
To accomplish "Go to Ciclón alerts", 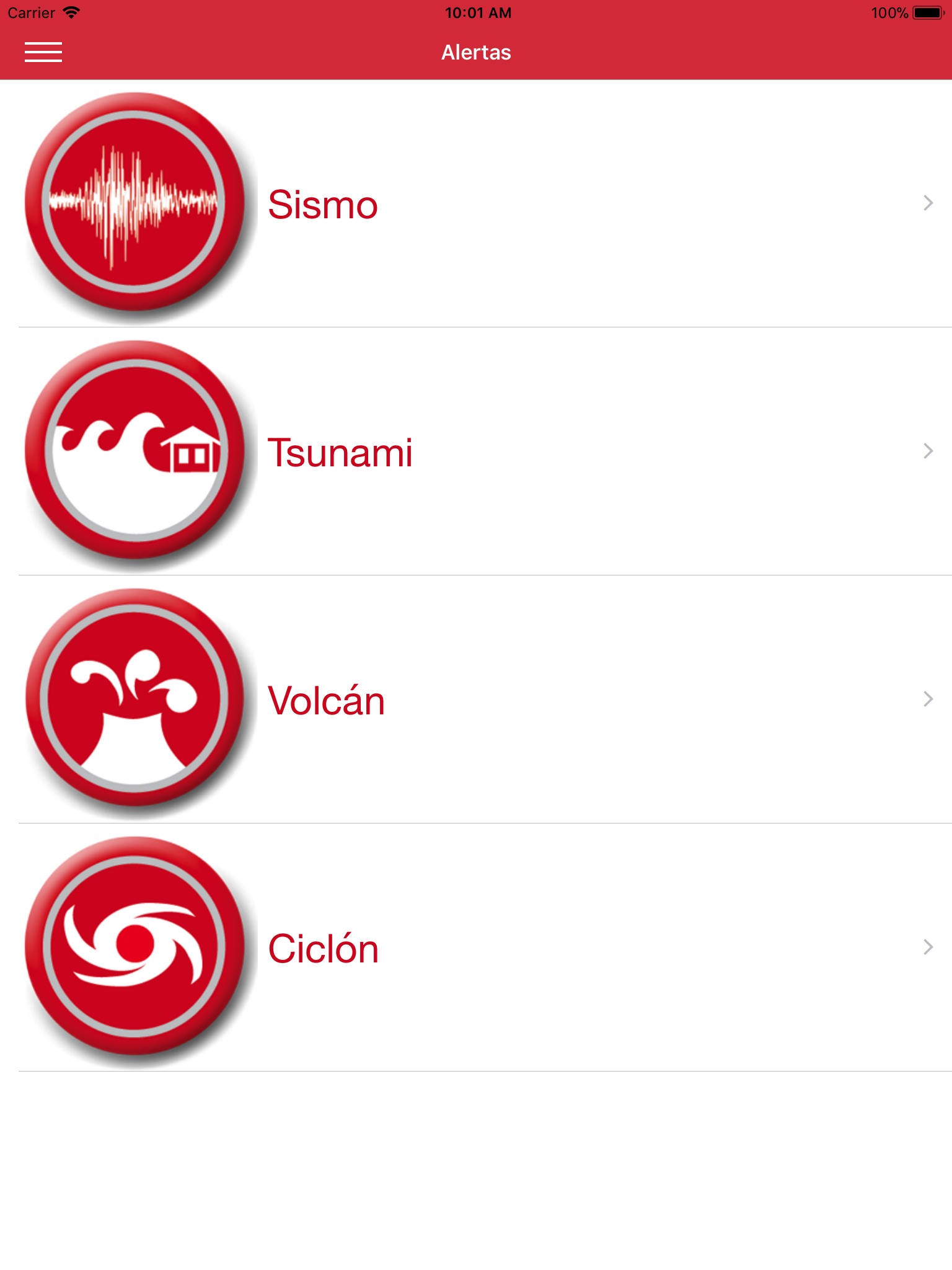I will point(476,948).
